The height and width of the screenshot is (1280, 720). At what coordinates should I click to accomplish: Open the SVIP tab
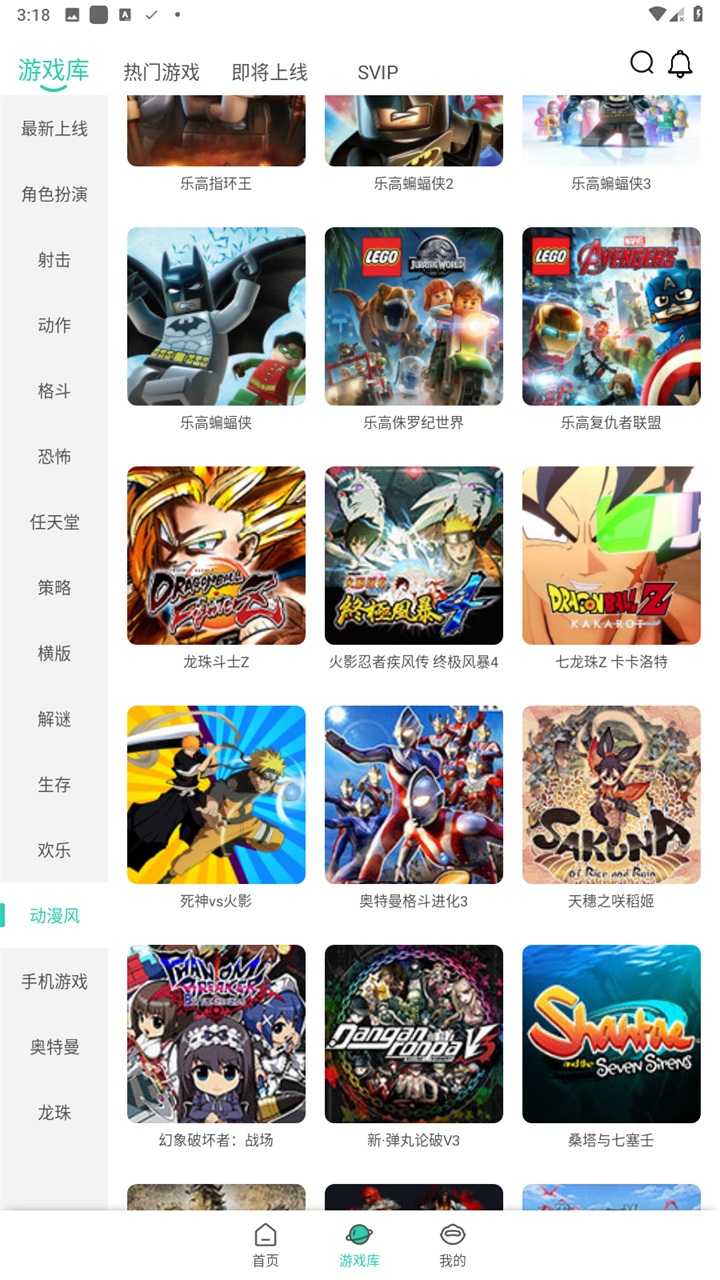coord(377,72)
